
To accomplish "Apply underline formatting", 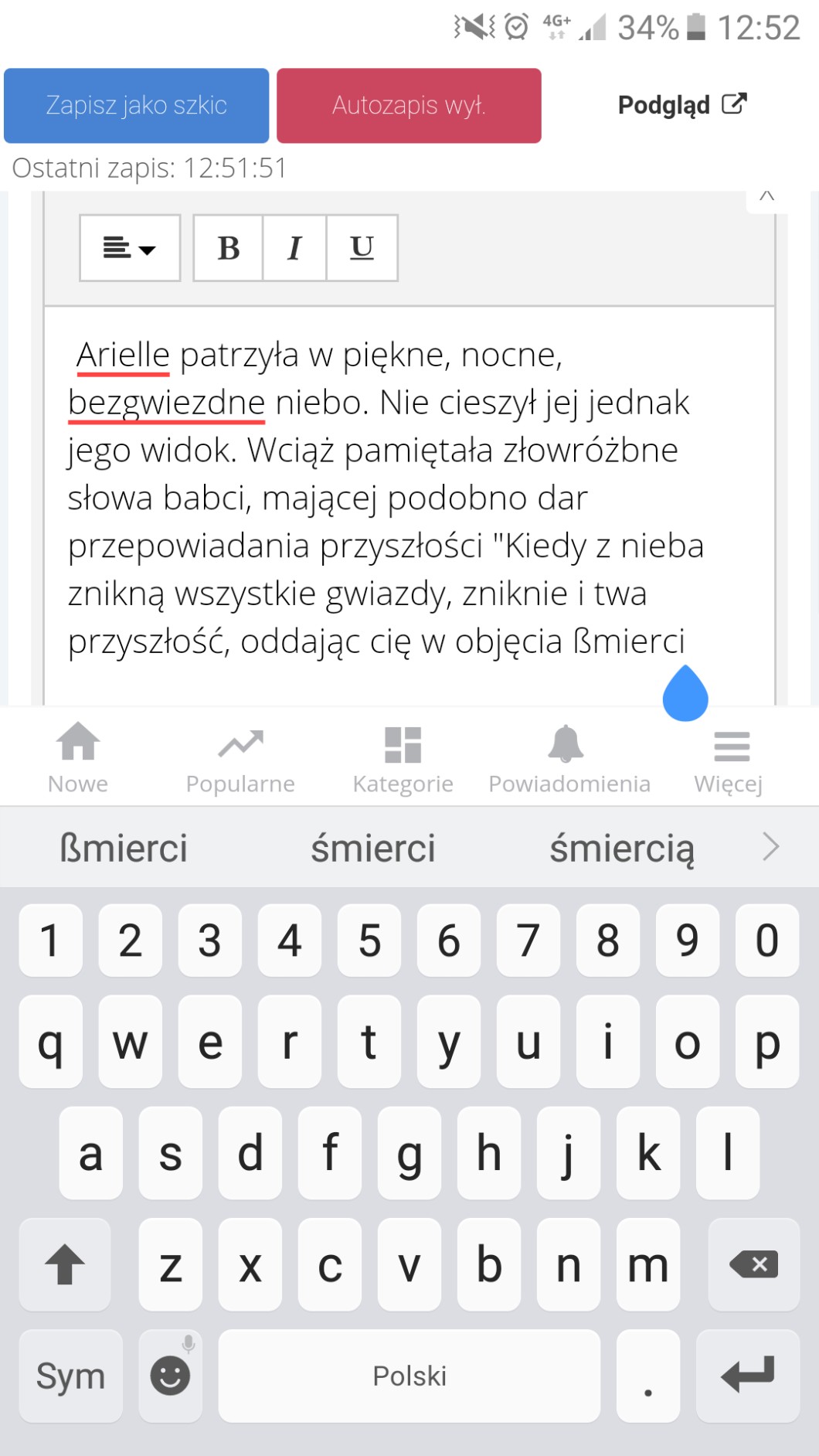I will coord(362,248).
